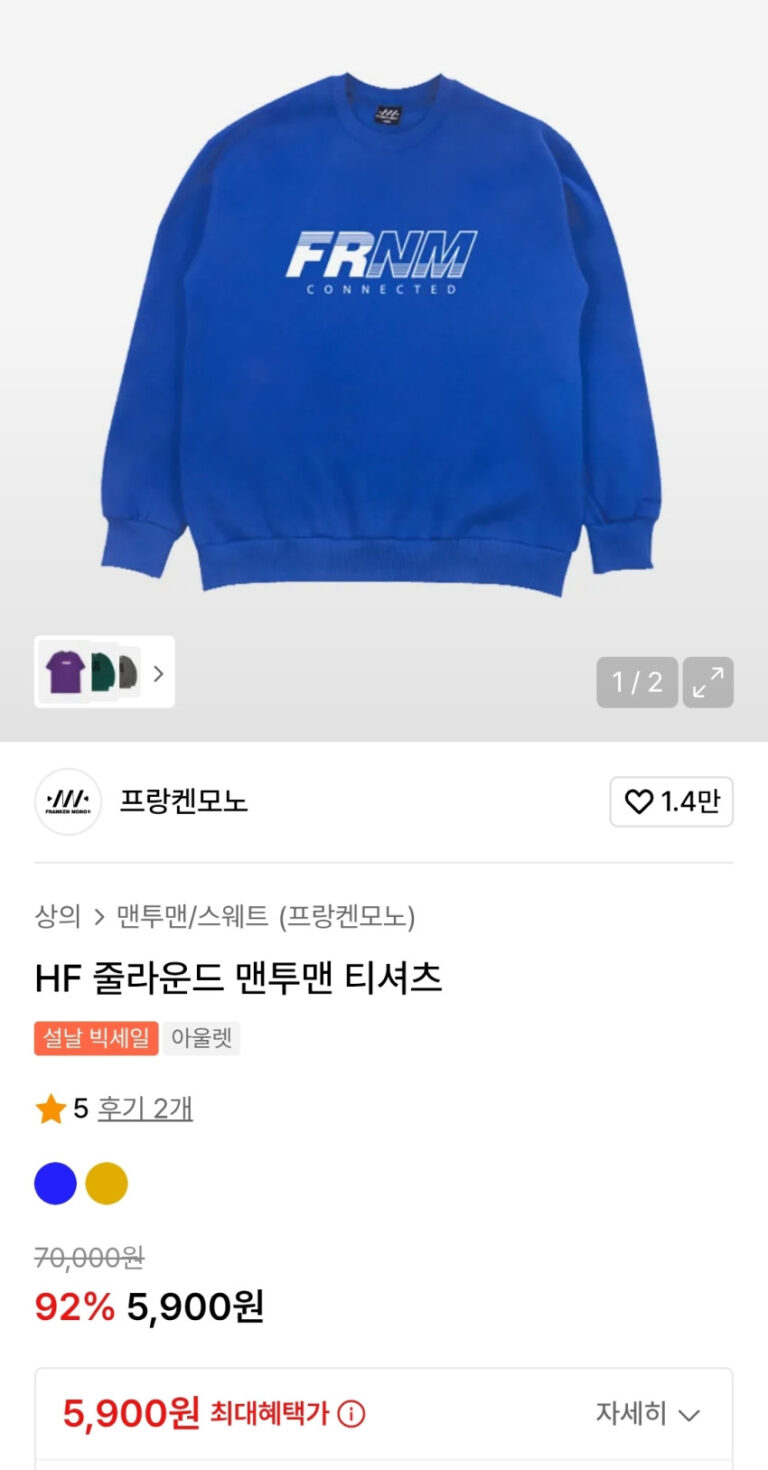Tap the 설날 빅세일 tag
Image resolution: width=768 pixels, height=1470 pixels.
(x=96, y=1039)
